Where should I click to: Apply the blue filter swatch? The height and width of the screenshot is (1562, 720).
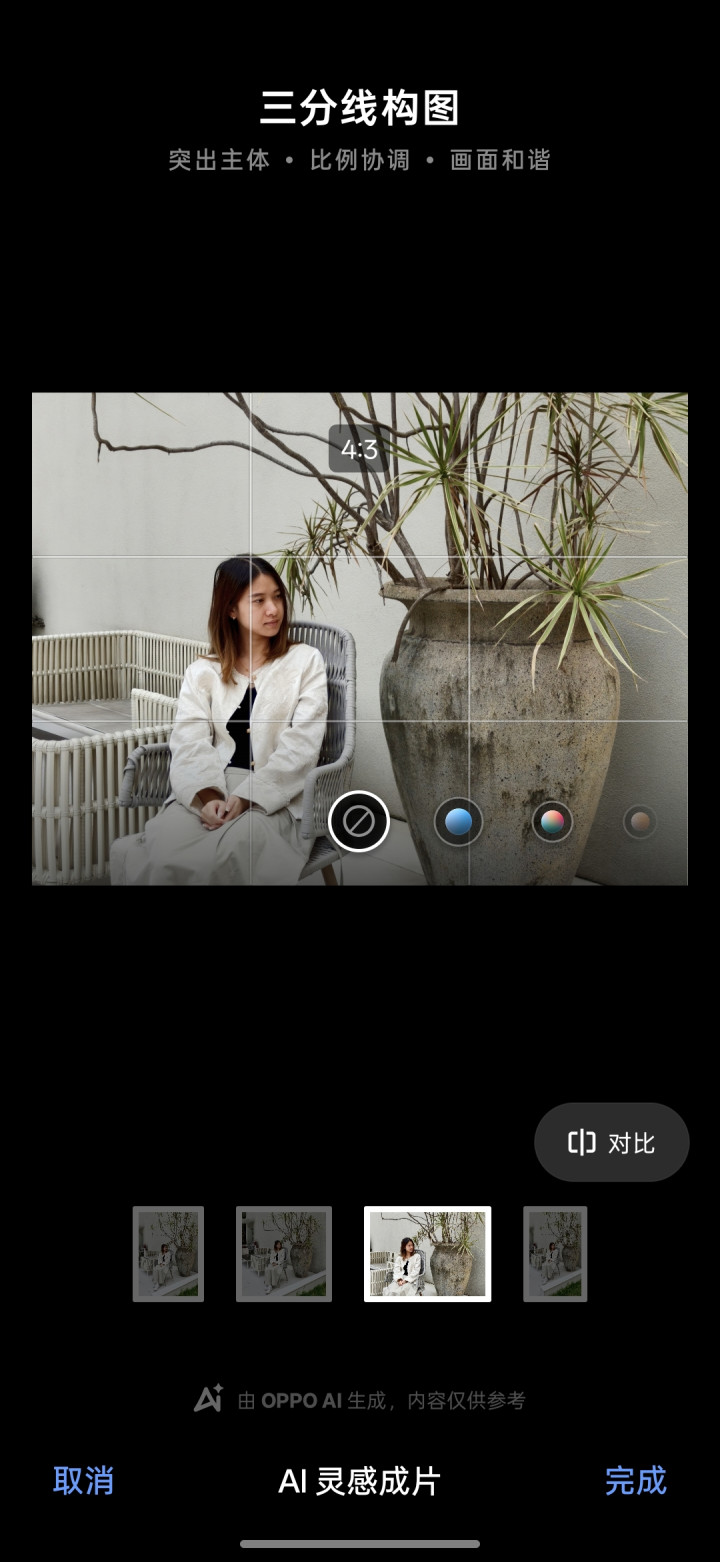pyautogui.click(x=458, y=822)
